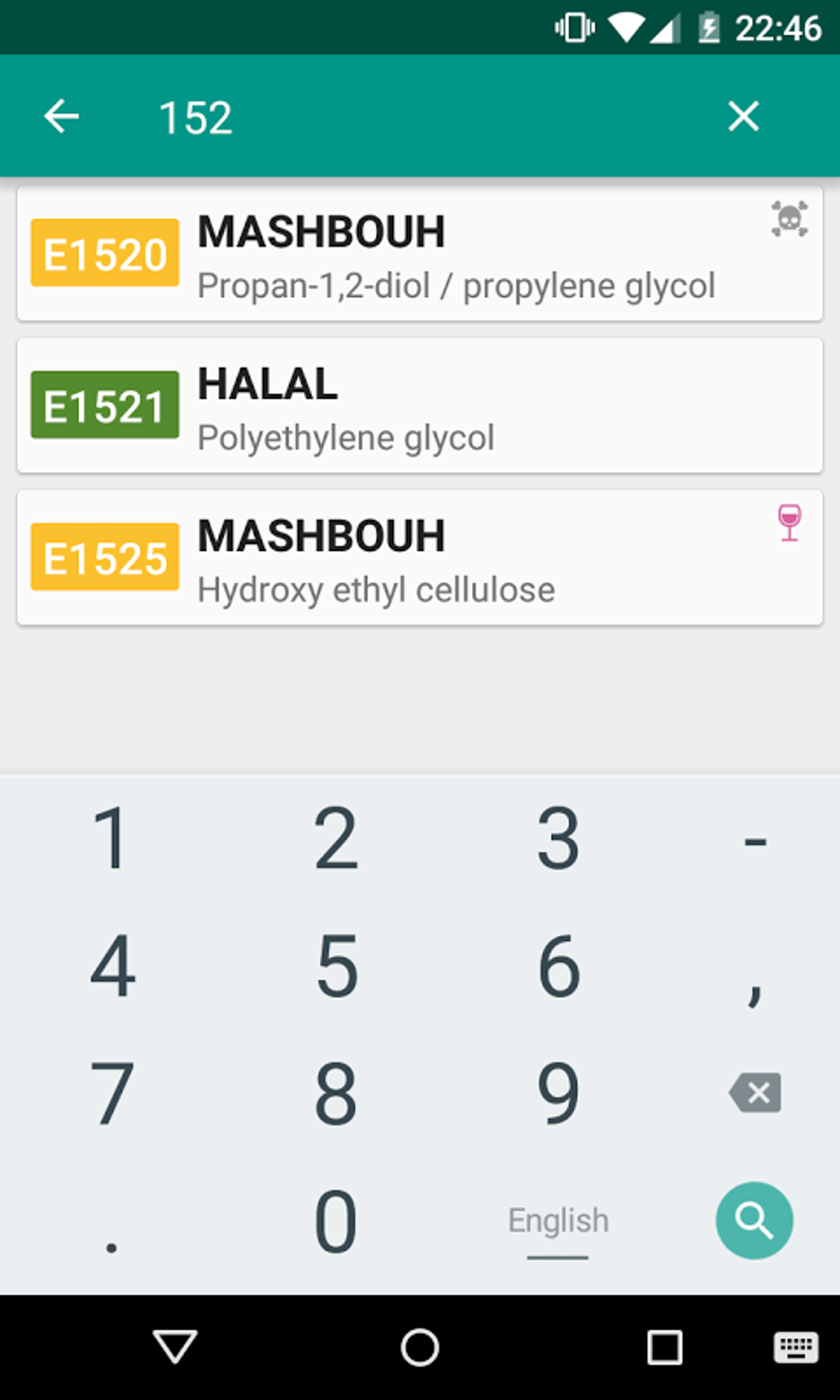This screenshot has height=1400, width=840.
Task: Tap the green E1521 badge
Action: point(104,404)
